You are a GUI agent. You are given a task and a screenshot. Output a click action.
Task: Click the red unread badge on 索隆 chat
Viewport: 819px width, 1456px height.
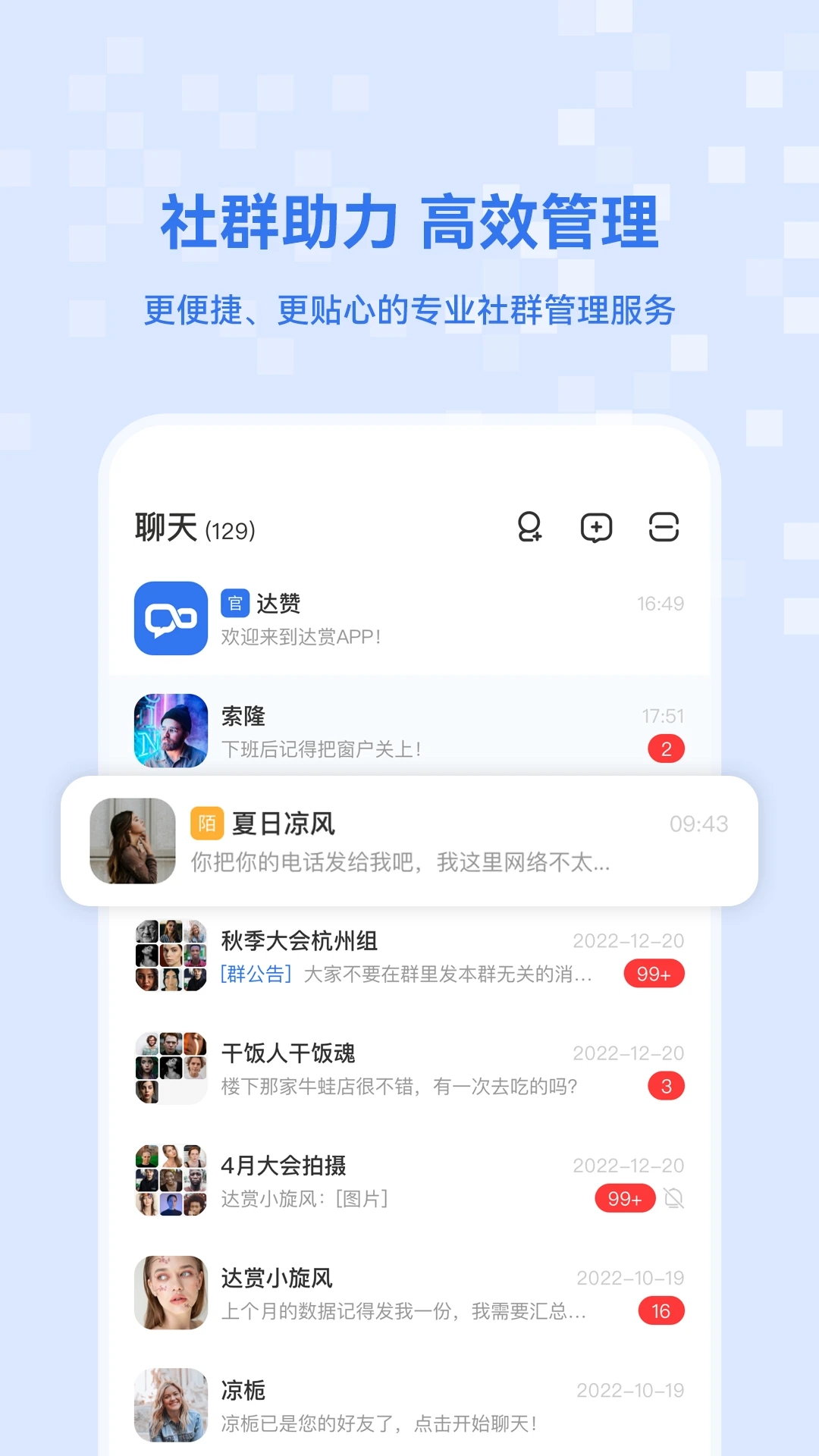[x=667, y=748]
